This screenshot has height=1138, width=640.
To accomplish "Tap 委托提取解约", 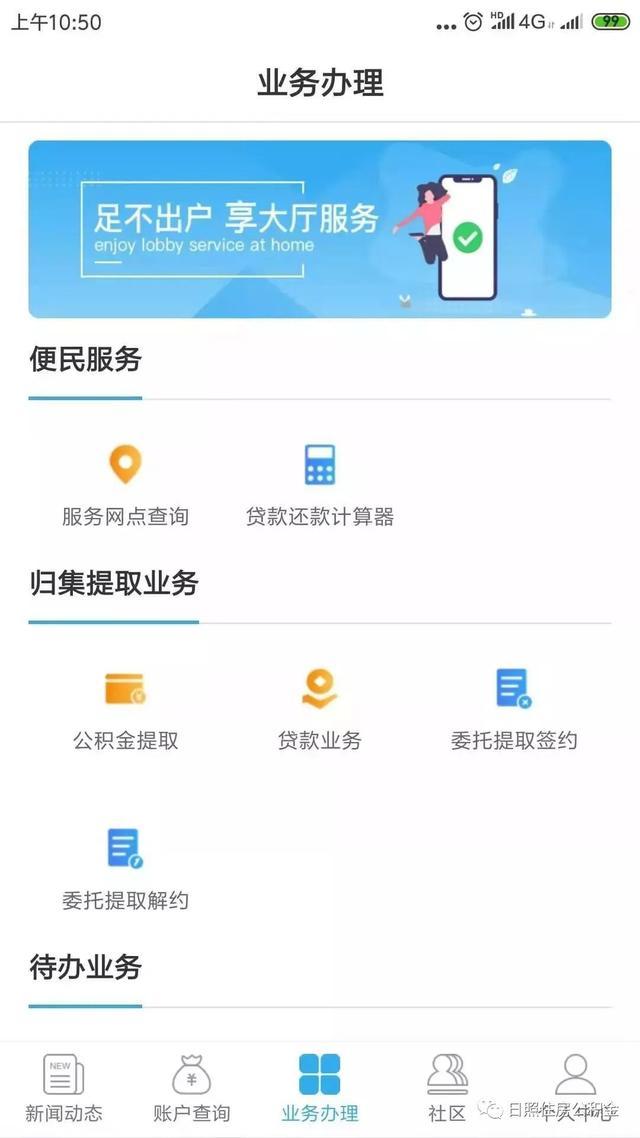I will click(125, 868).
